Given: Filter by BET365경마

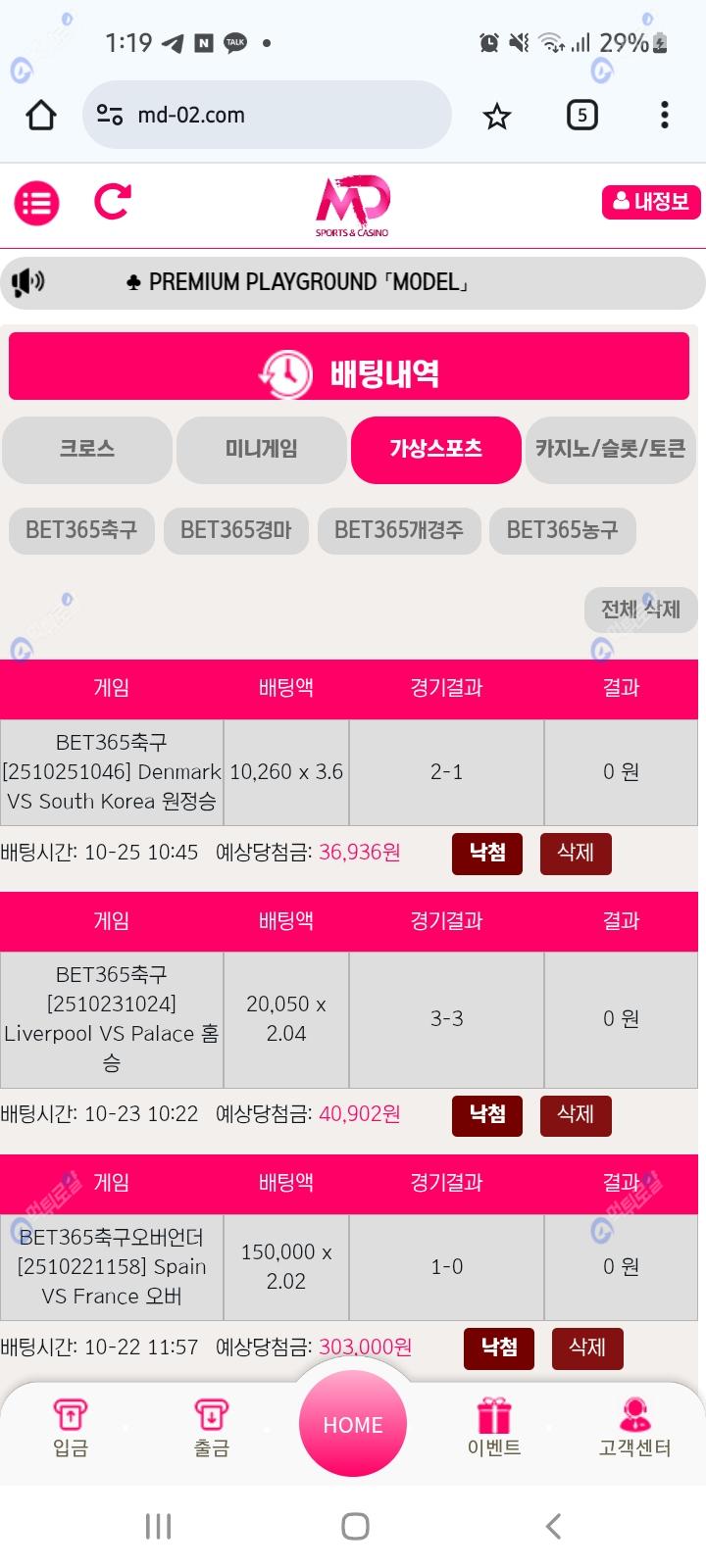Looking at the screenshot, I should click(x=235, y=530).
